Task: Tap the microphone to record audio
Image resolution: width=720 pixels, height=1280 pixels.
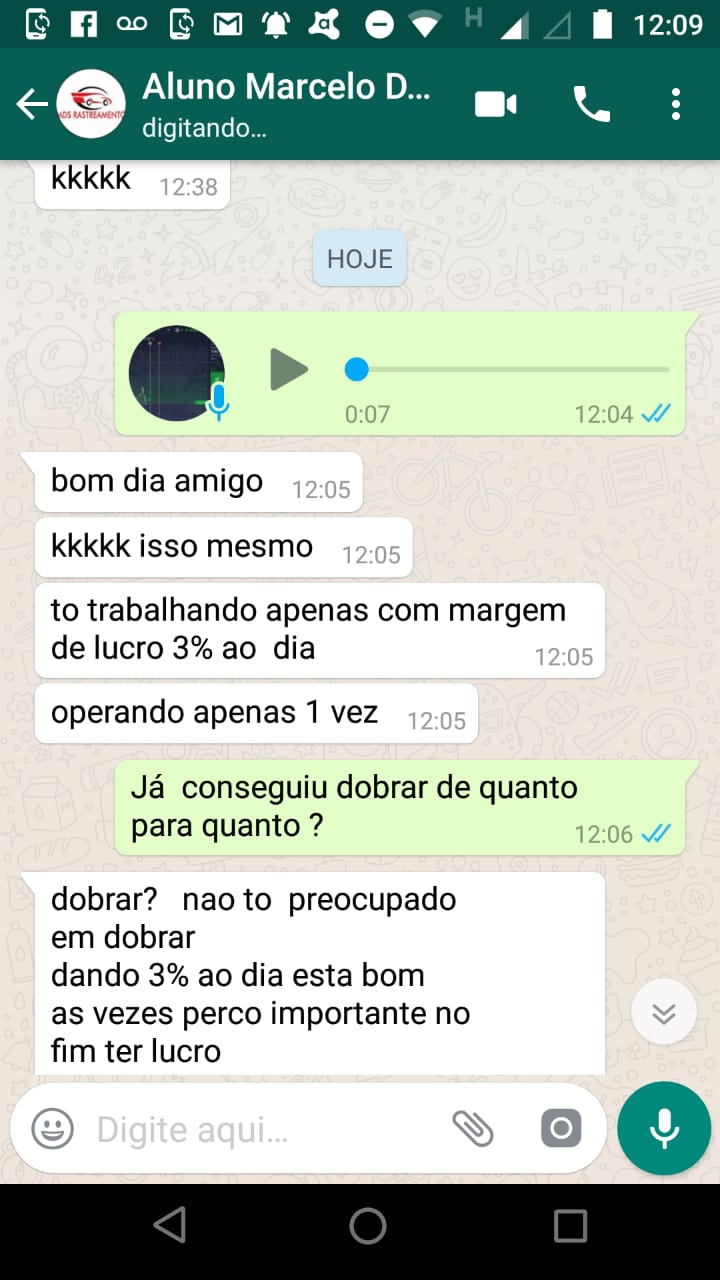Action: pos(664,1128)
